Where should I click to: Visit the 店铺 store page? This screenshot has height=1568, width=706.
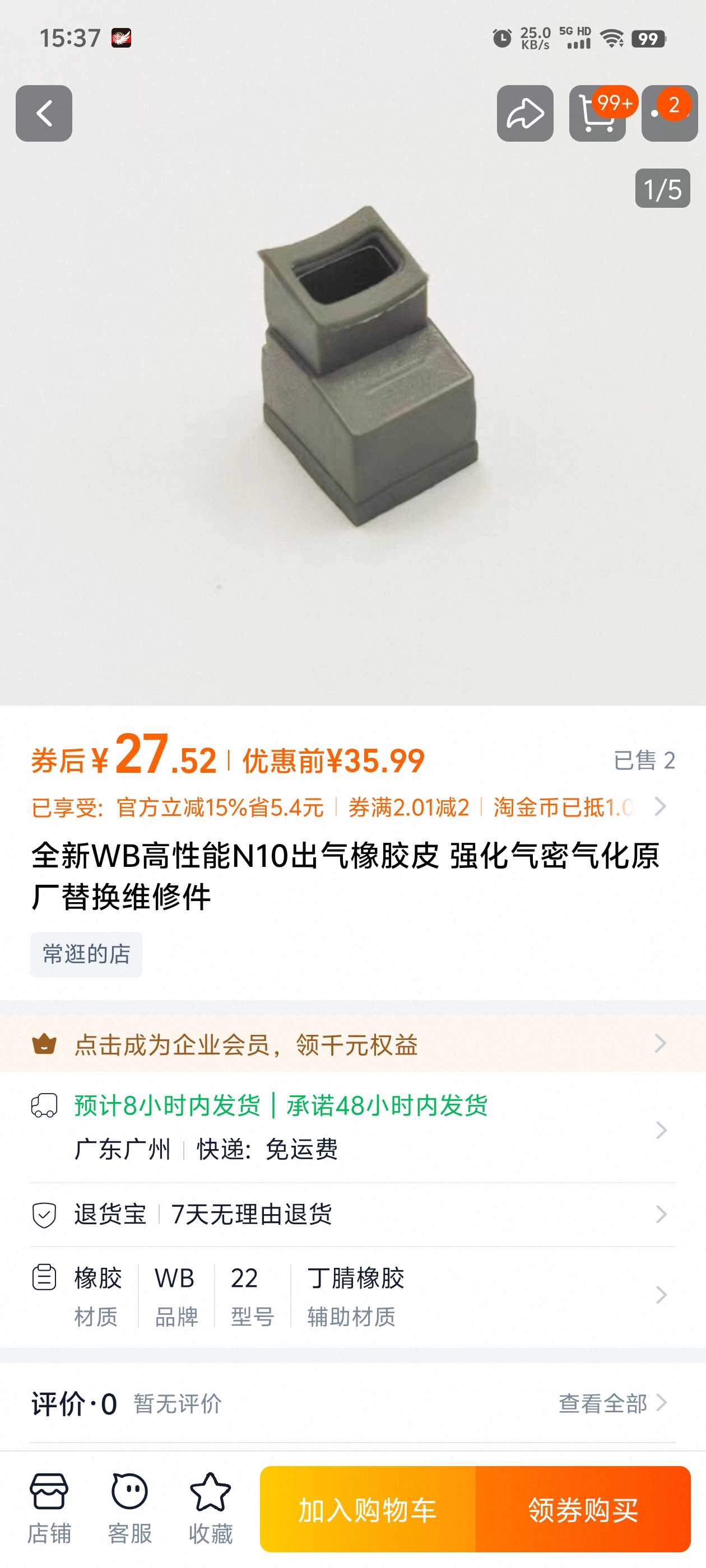coord(49,1508)
